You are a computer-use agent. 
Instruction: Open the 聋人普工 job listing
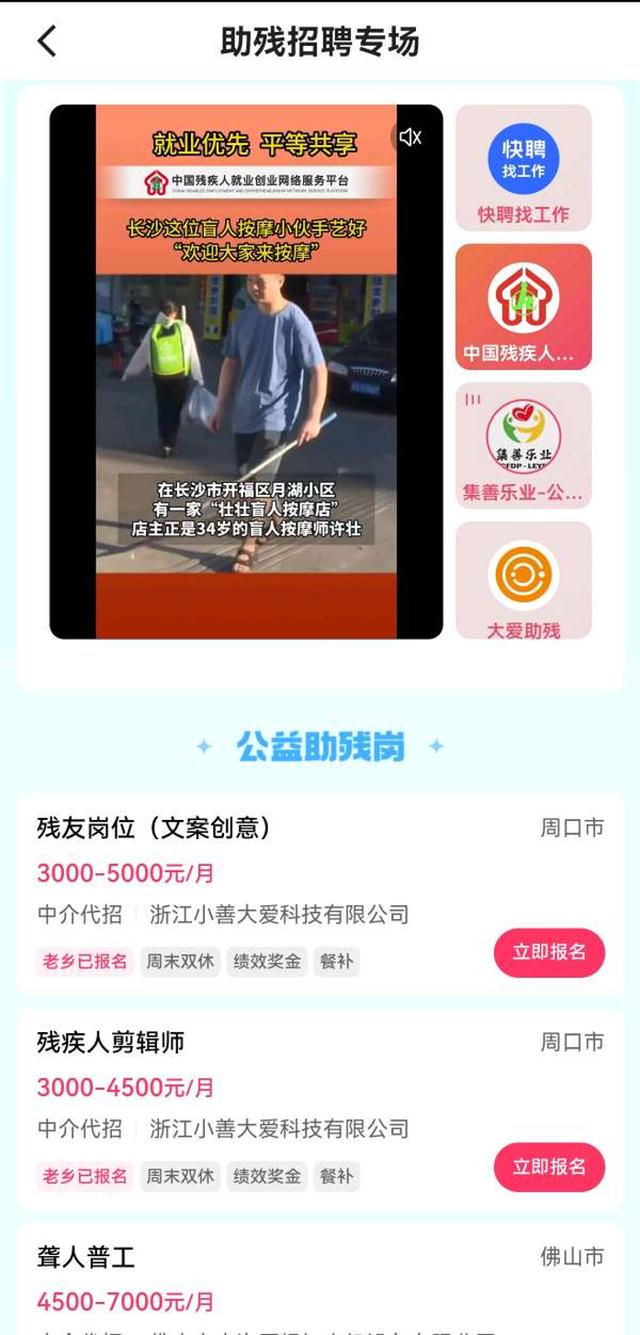point(250,1275)
